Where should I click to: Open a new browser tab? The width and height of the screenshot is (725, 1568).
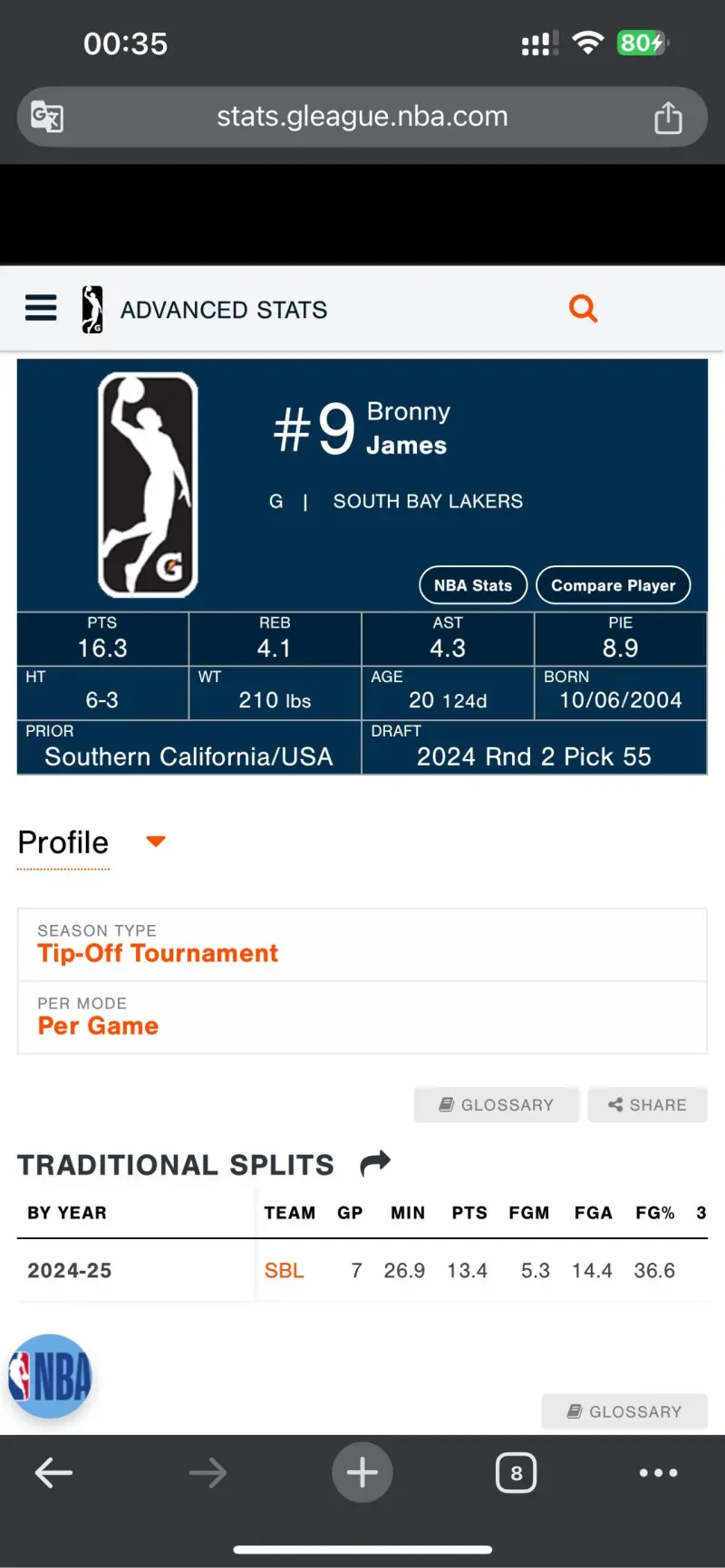coord(362,1473)
